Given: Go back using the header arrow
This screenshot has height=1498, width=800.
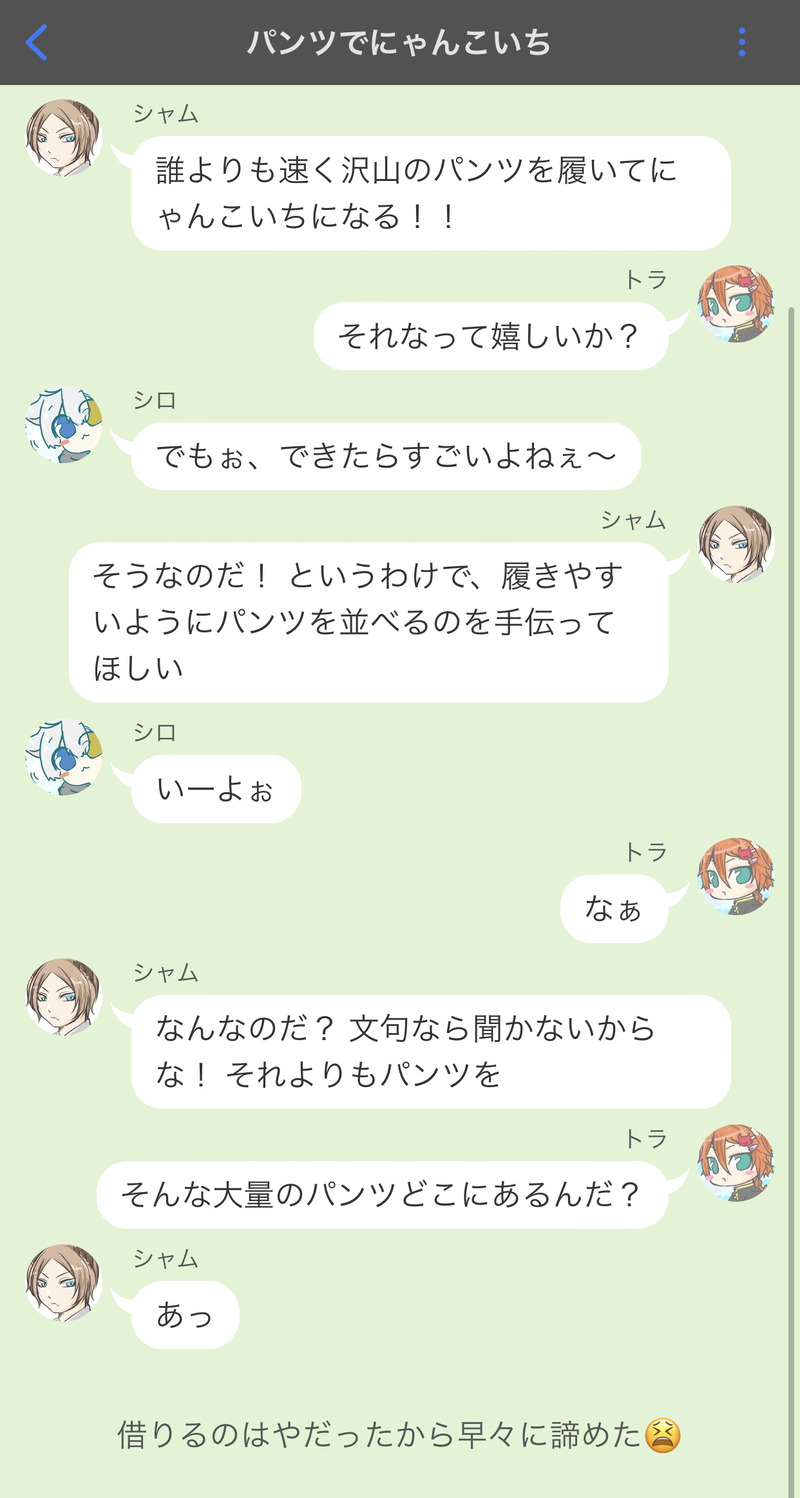Looking at the screenshot, I should (37, 42).
